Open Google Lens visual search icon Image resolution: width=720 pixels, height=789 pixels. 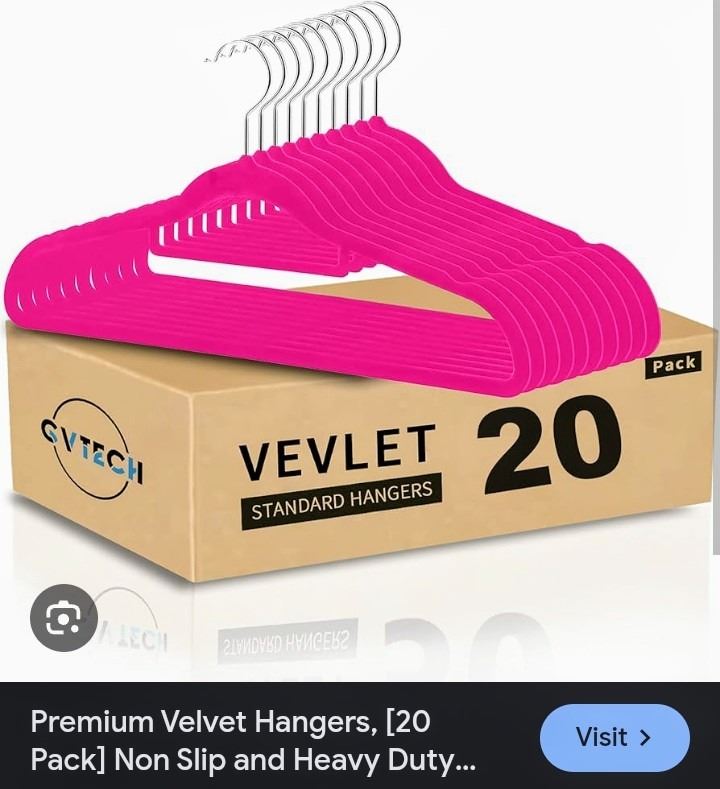(64, 618)
